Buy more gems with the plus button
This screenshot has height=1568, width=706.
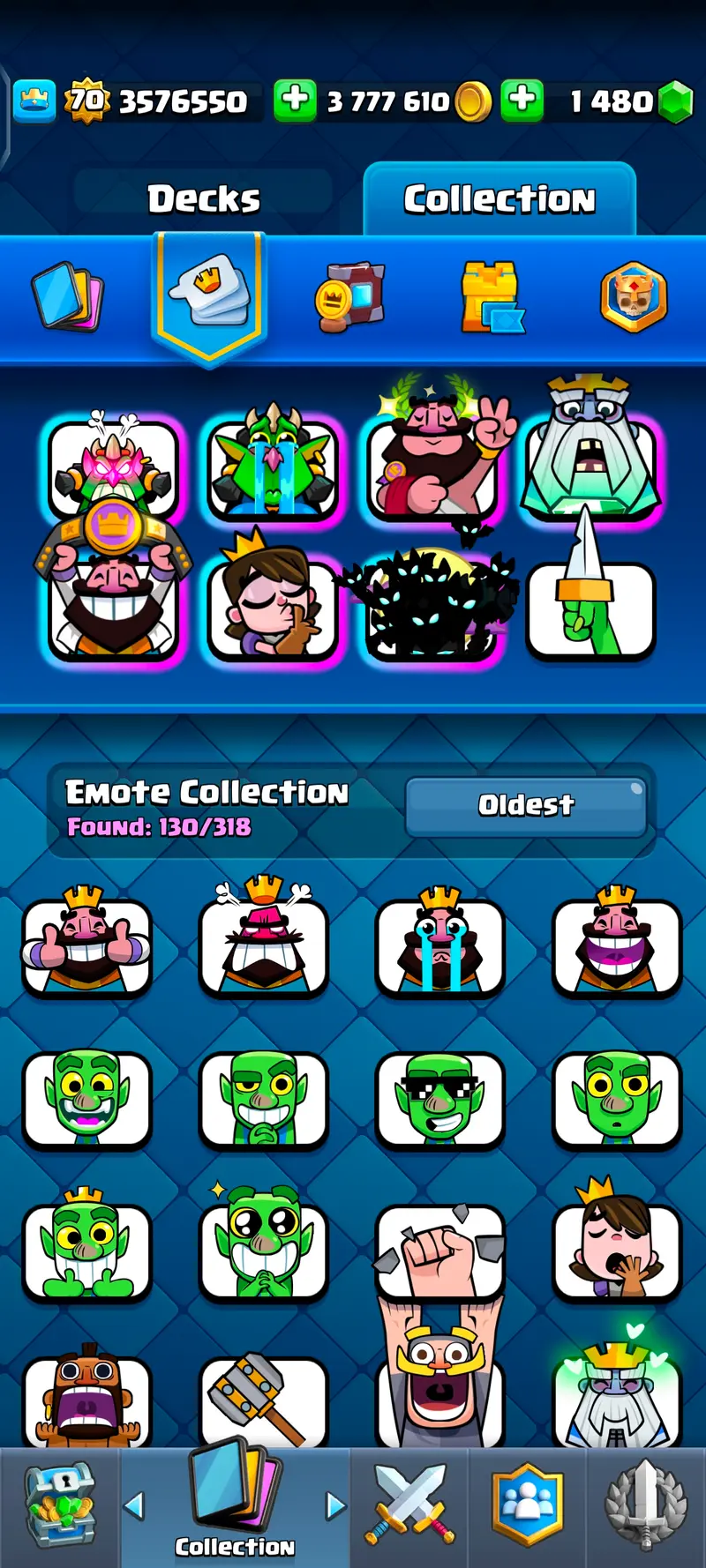coord(522,101)
